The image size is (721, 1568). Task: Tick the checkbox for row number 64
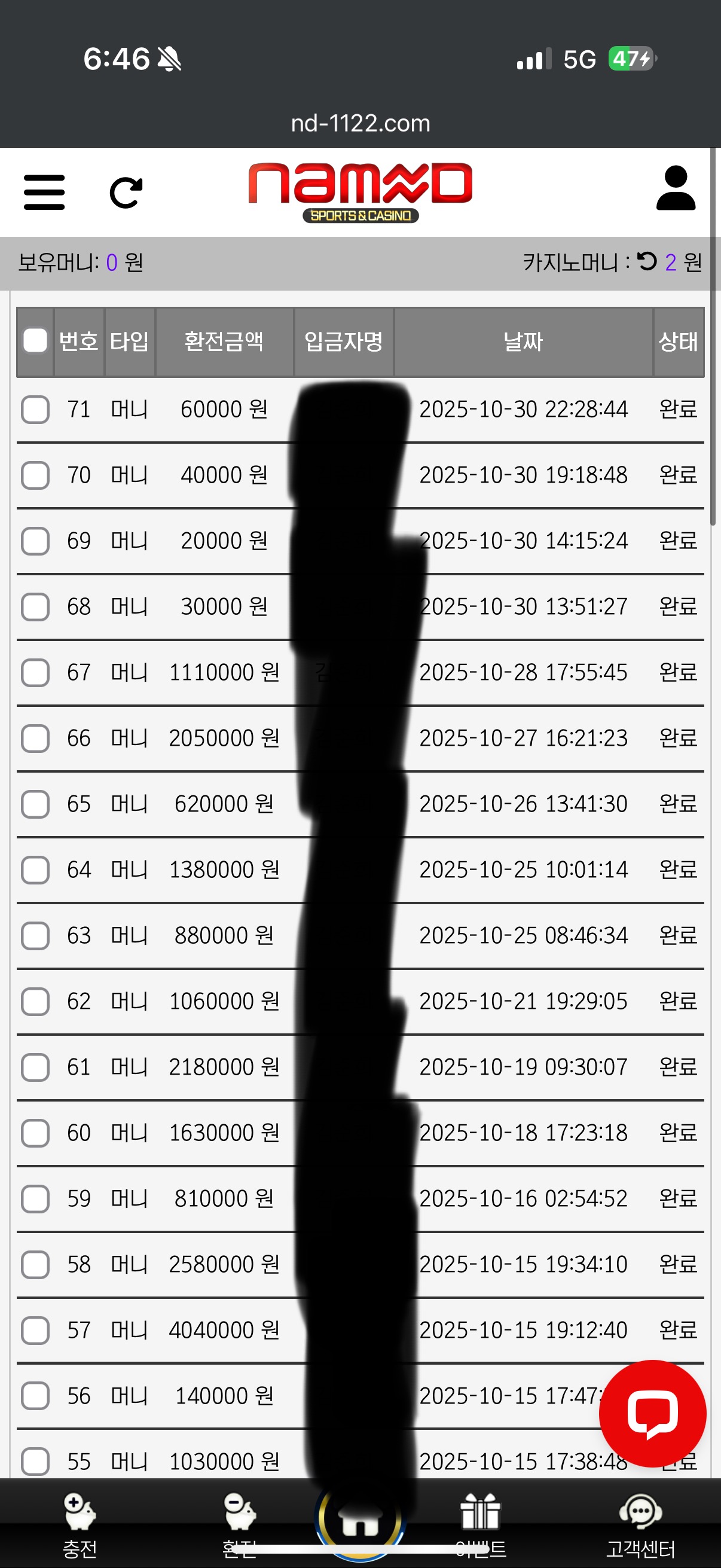point(35,870)
